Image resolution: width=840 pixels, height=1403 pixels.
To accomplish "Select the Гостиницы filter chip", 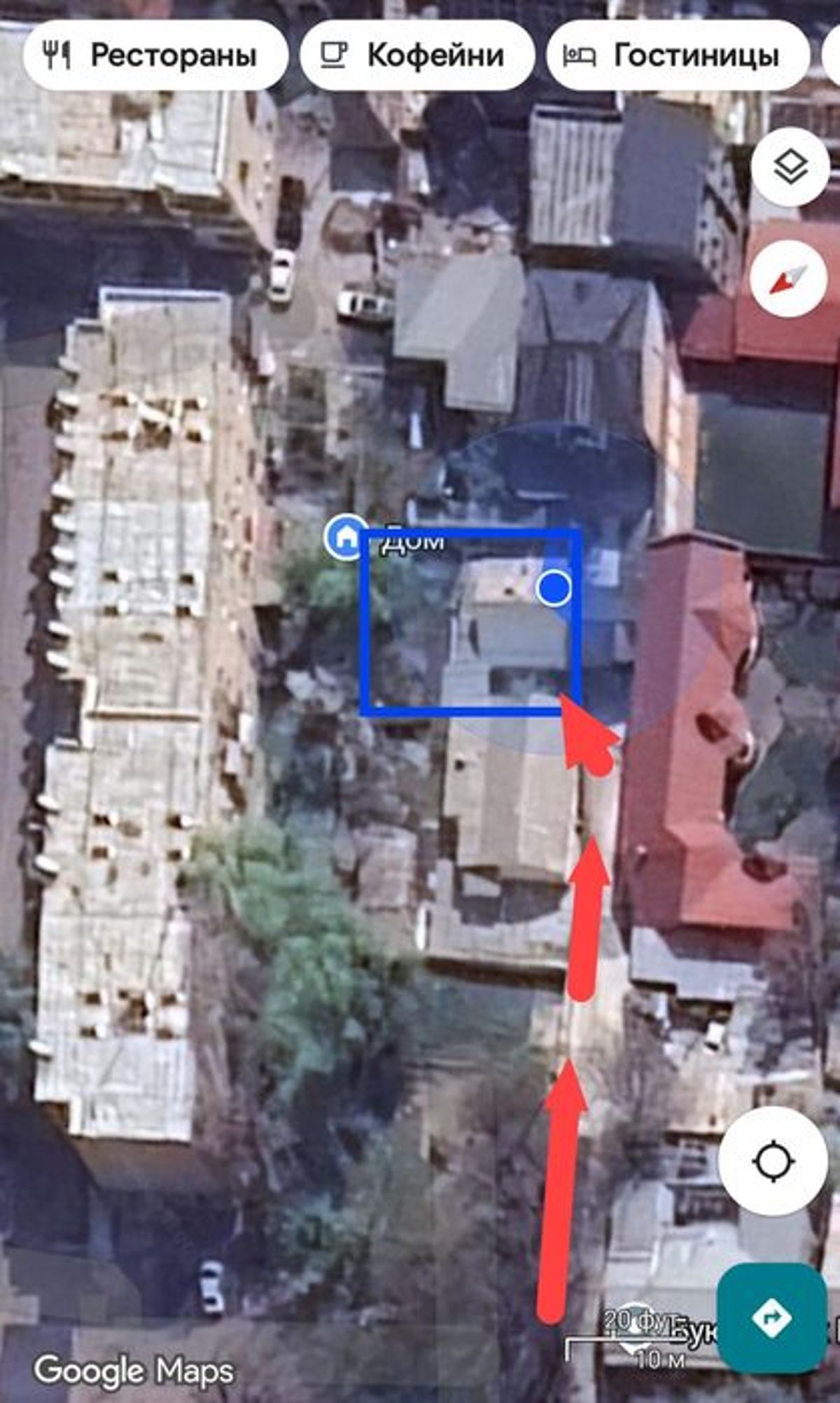I will pyautogui.click(x=678, y=55).
